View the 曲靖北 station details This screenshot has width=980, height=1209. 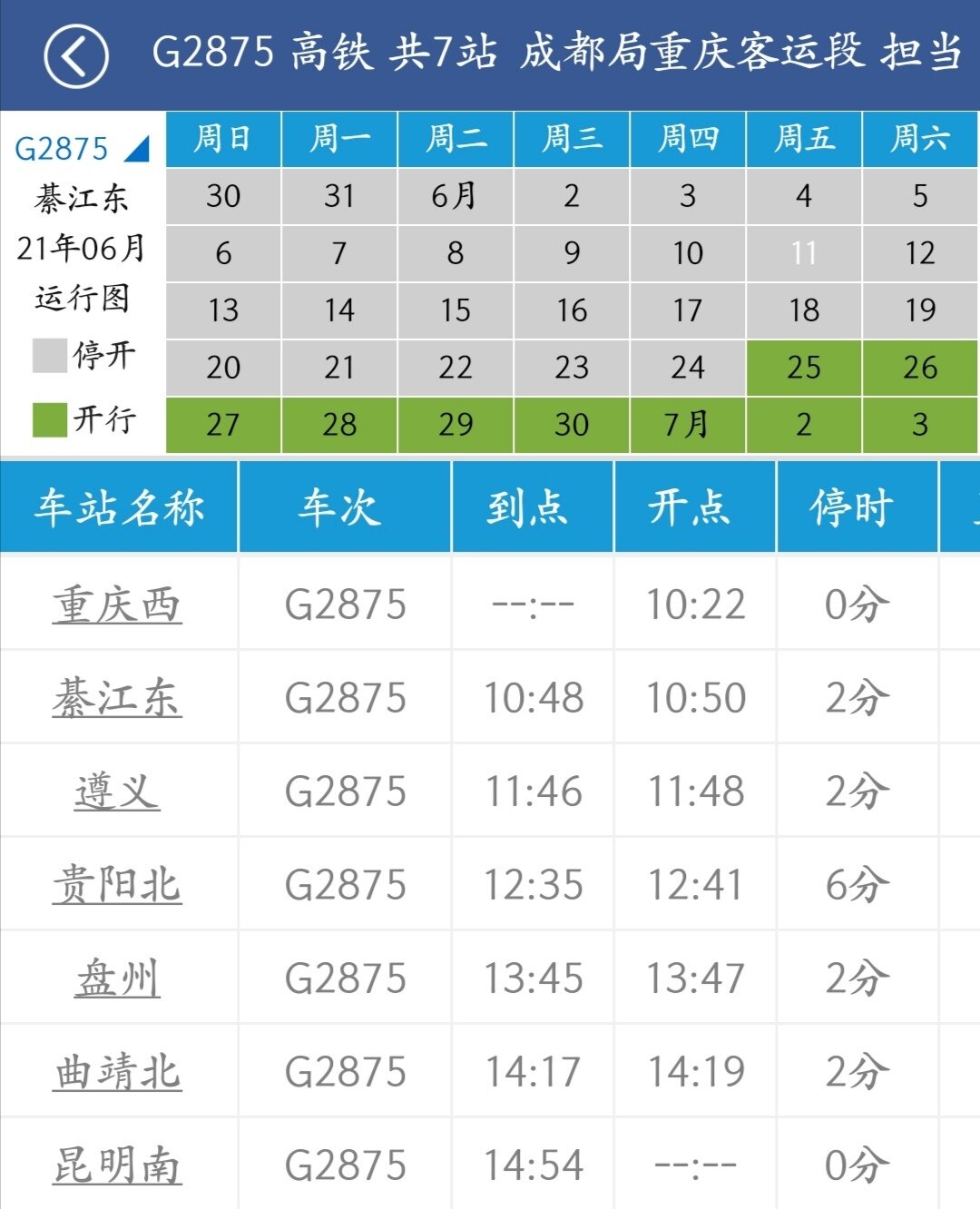click(117, 1072)
